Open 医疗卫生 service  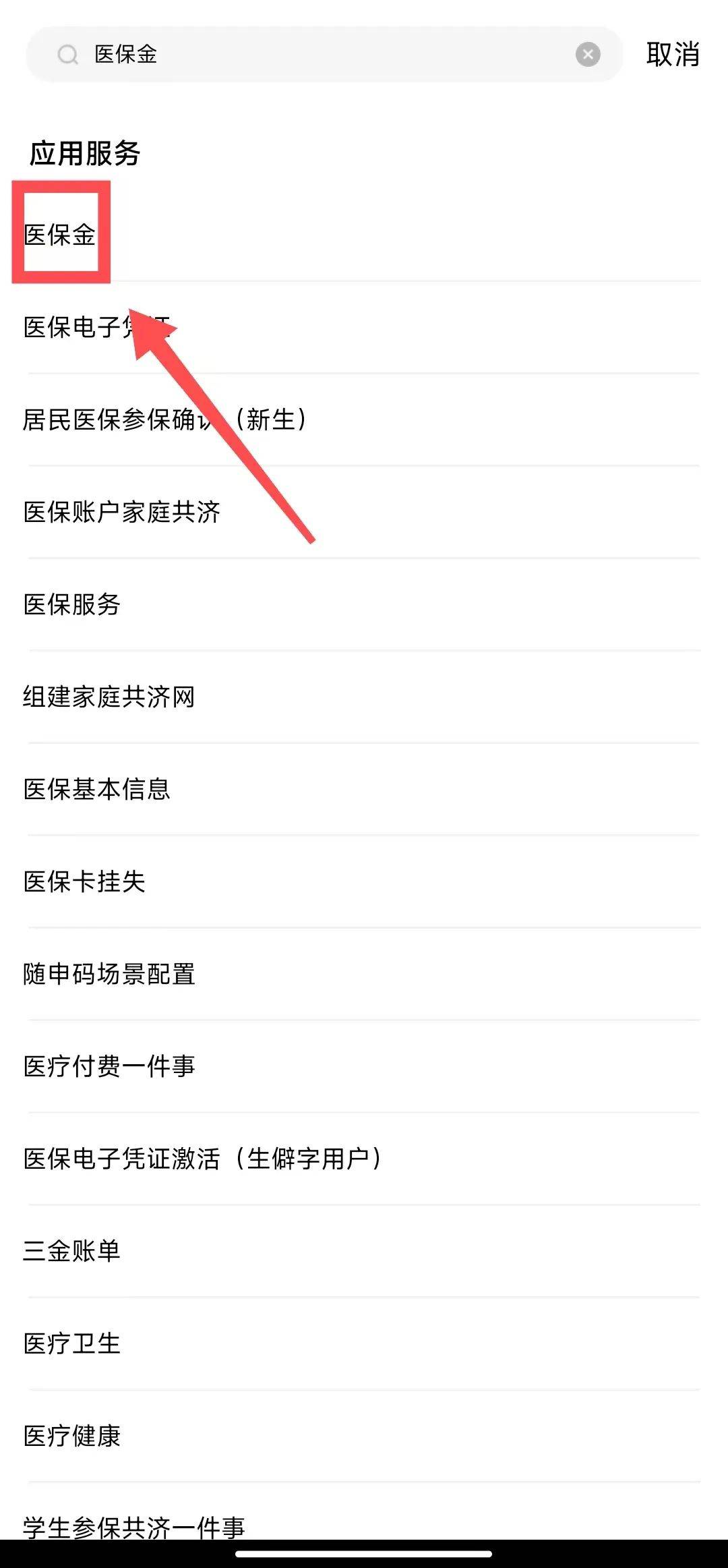[72, 1343]
